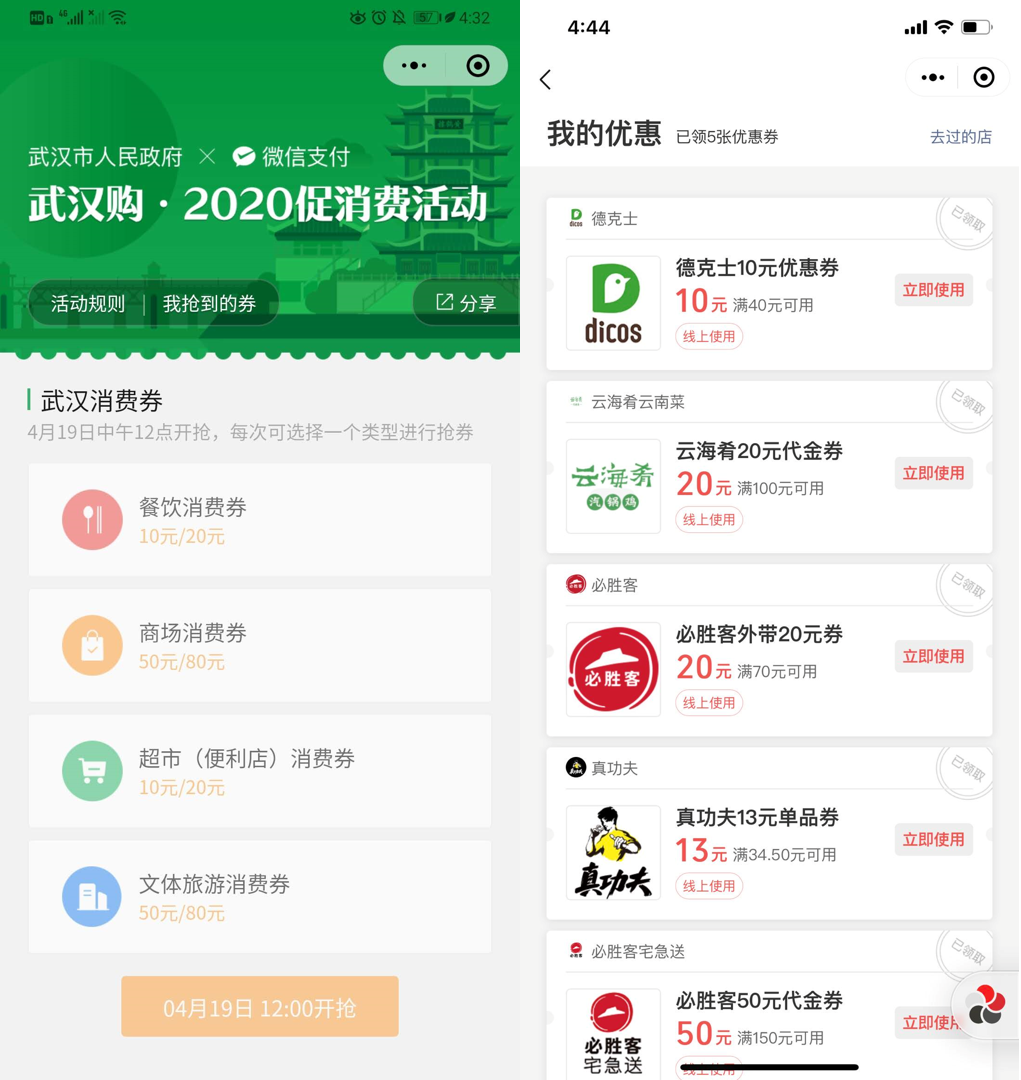Click the 04月19日12:00开抢 button
The height and width of the screenshot is (1080, 1021).
tap(259, 1006)
